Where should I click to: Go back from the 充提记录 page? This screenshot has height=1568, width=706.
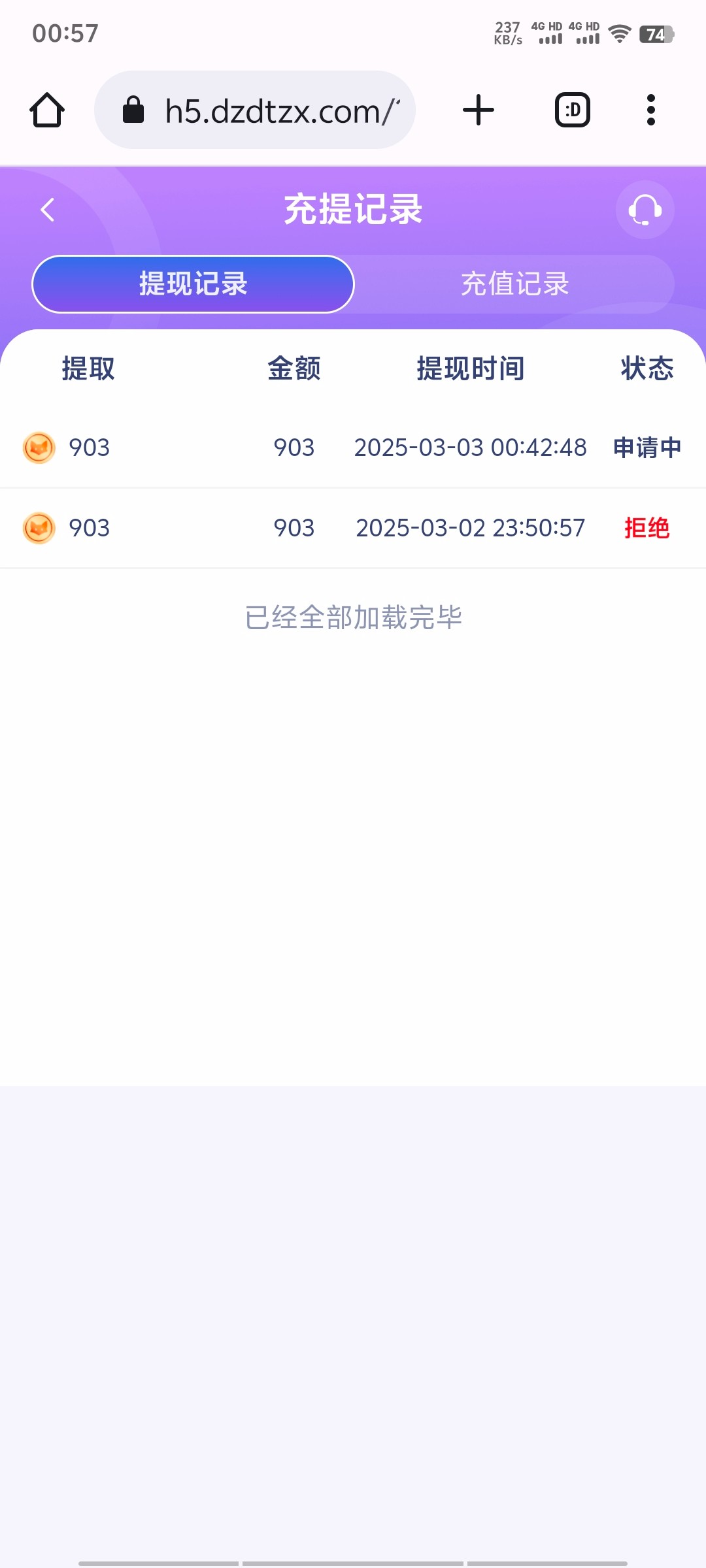[x=48, y=210]
